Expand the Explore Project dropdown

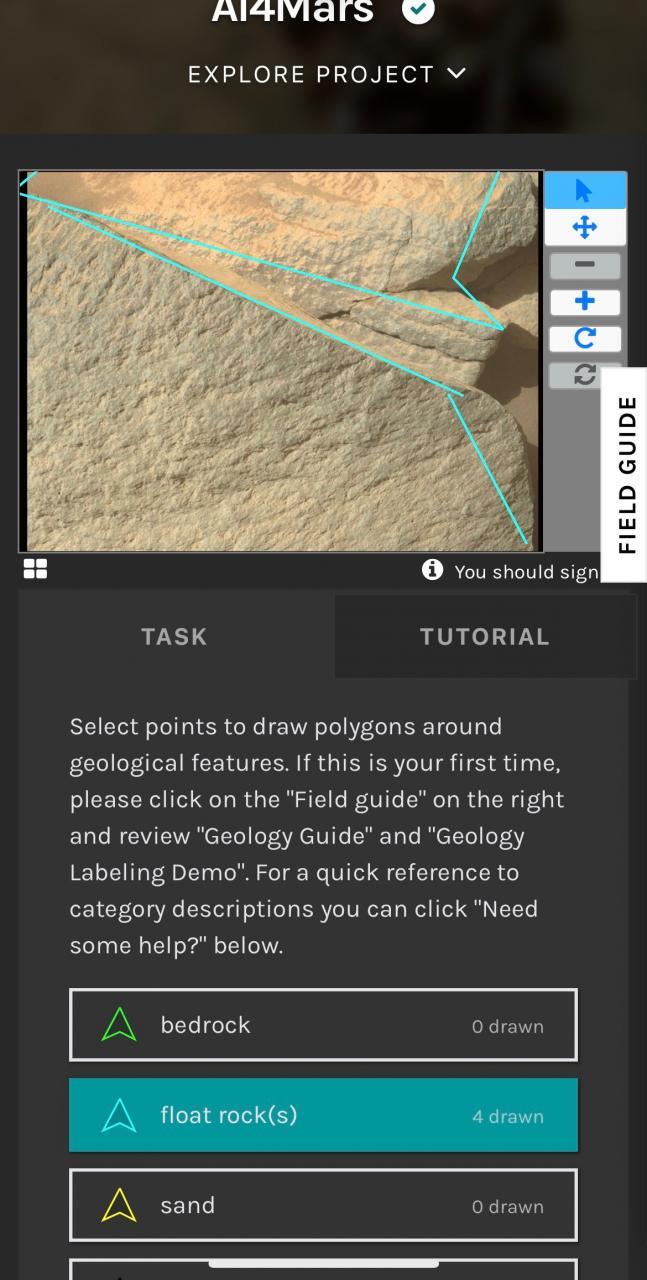327,74
